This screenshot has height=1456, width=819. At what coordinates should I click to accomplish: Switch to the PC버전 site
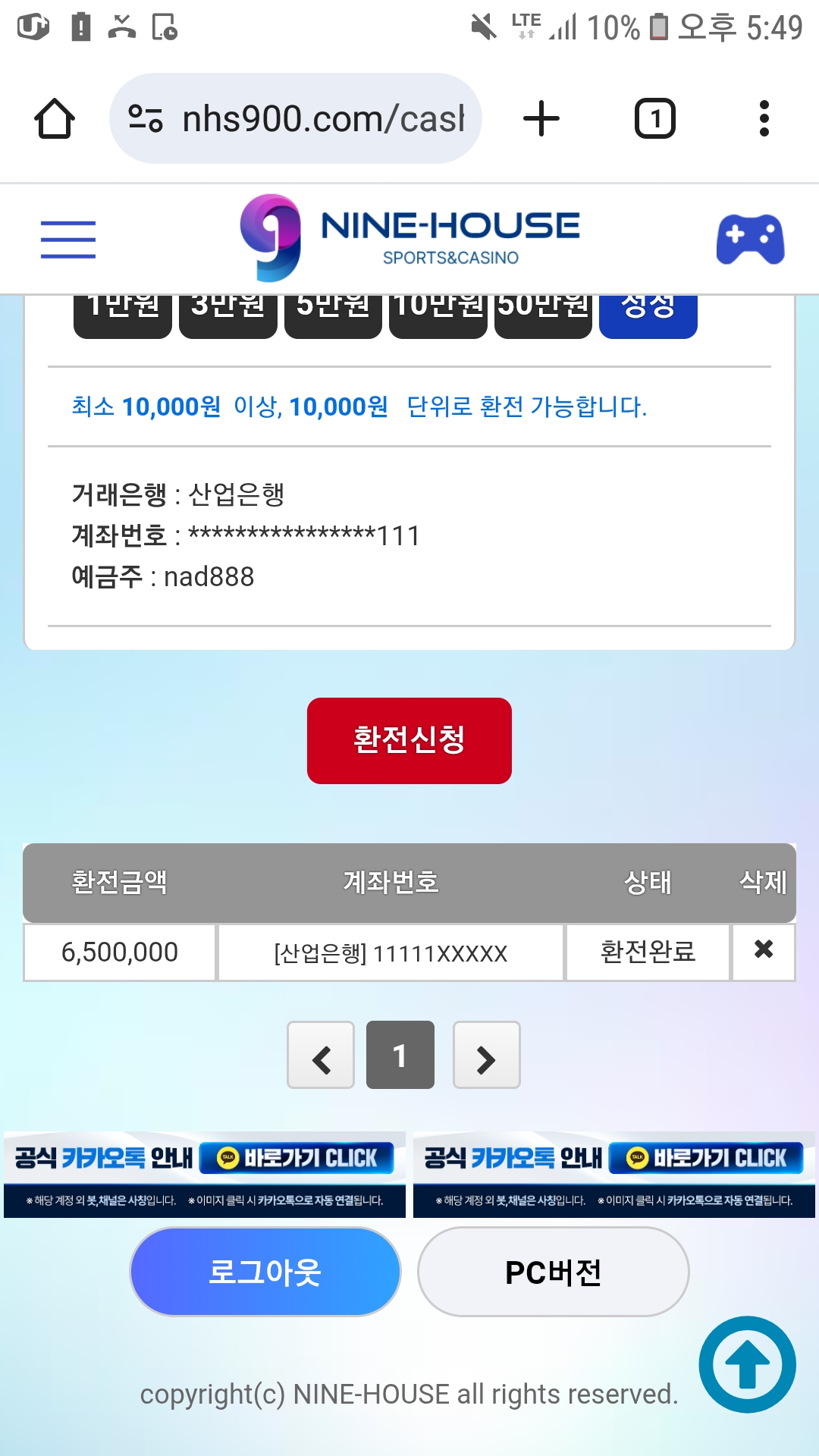[x=553, y=1272]
